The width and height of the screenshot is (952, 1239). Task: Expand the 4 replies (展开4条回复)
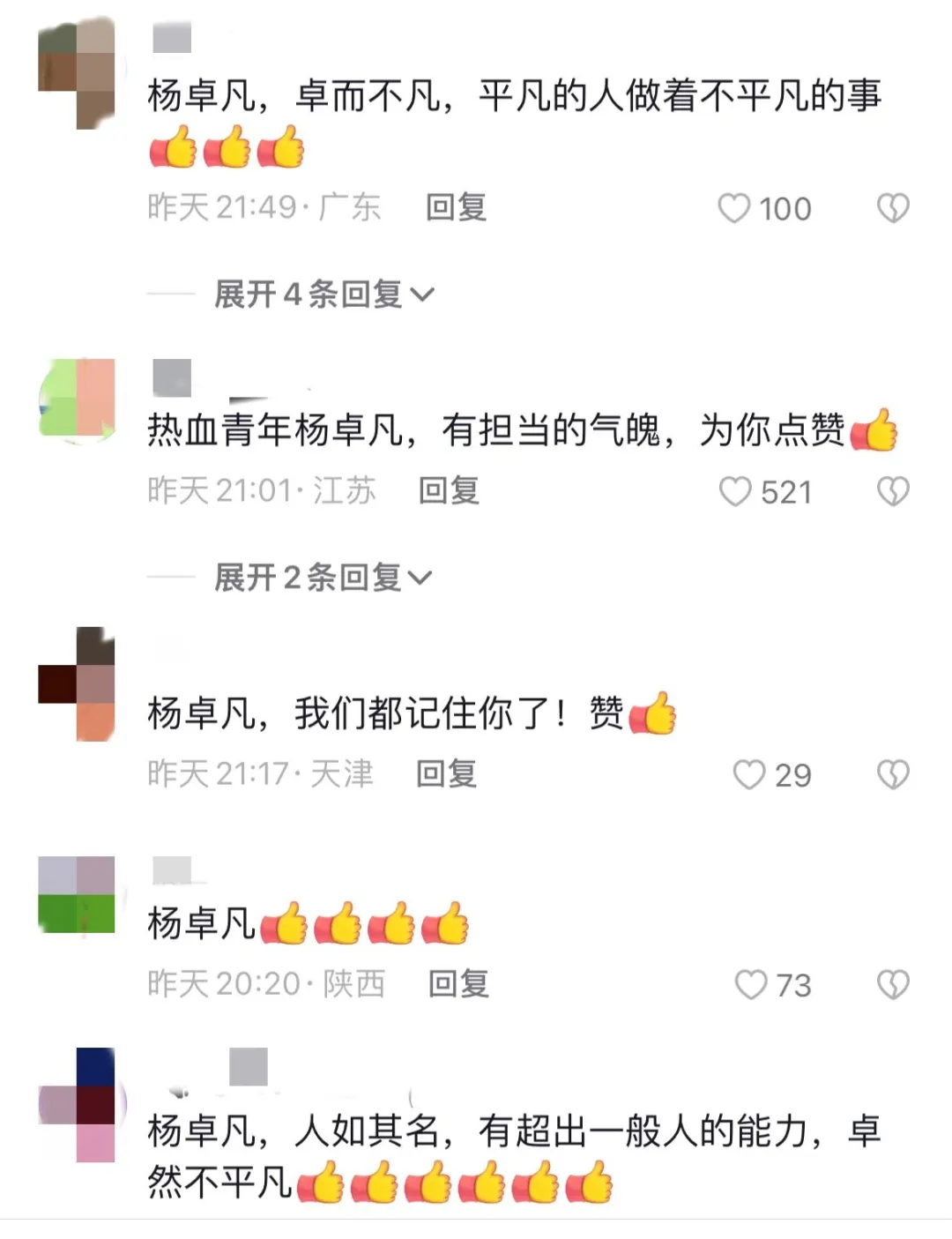(x=324, y=294)
